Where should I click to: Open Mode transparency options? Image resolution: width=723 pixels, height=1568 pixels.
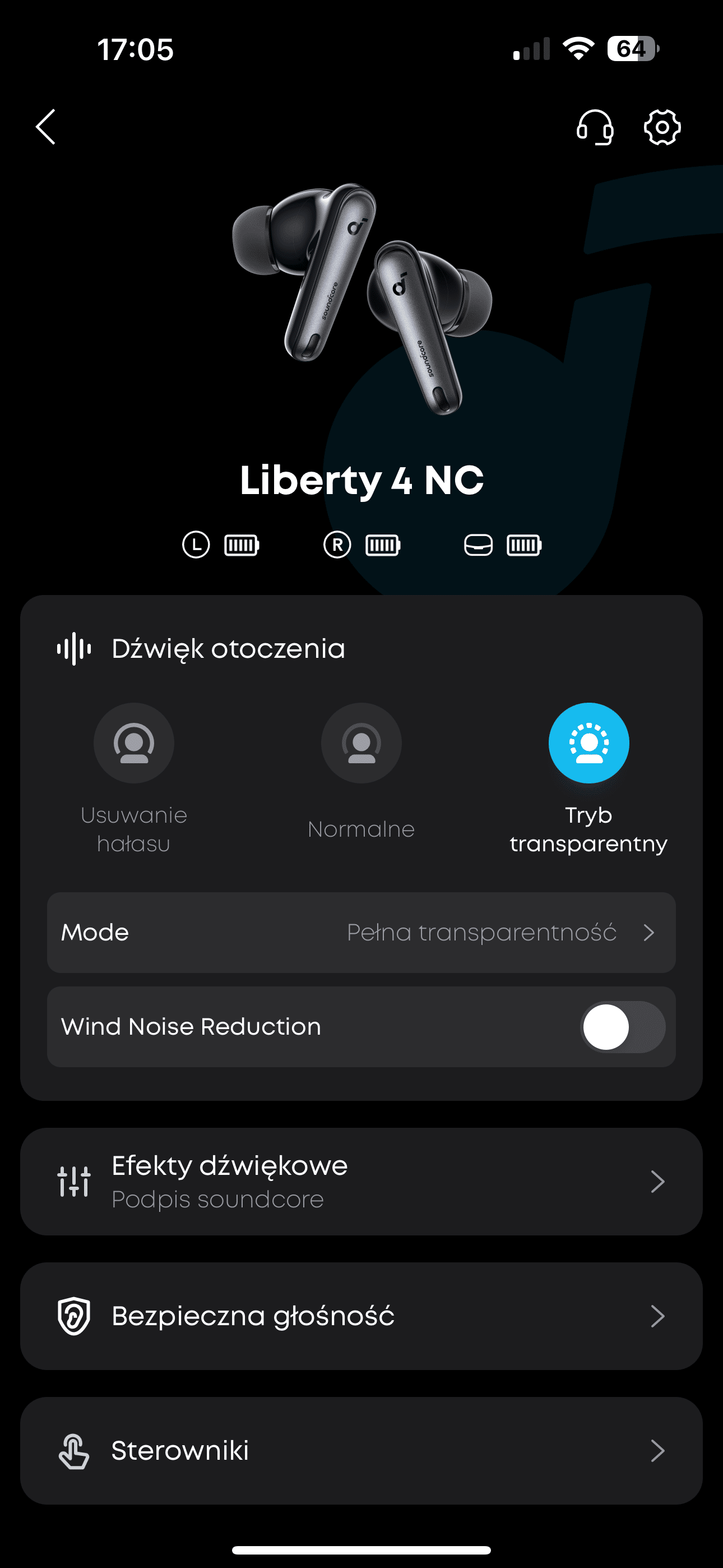[361, 932]
